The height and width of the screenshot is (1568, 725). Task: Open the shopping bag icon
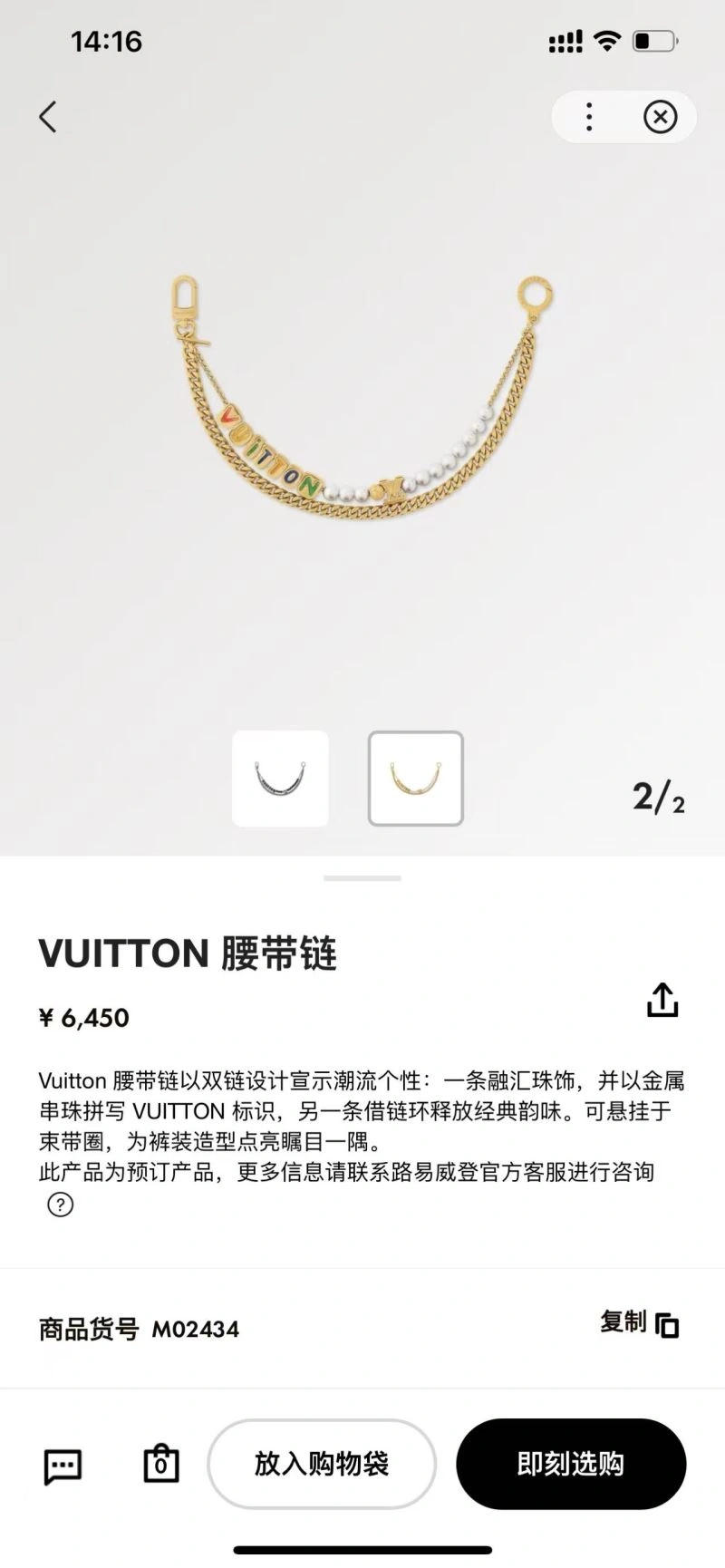(161, 1463)
